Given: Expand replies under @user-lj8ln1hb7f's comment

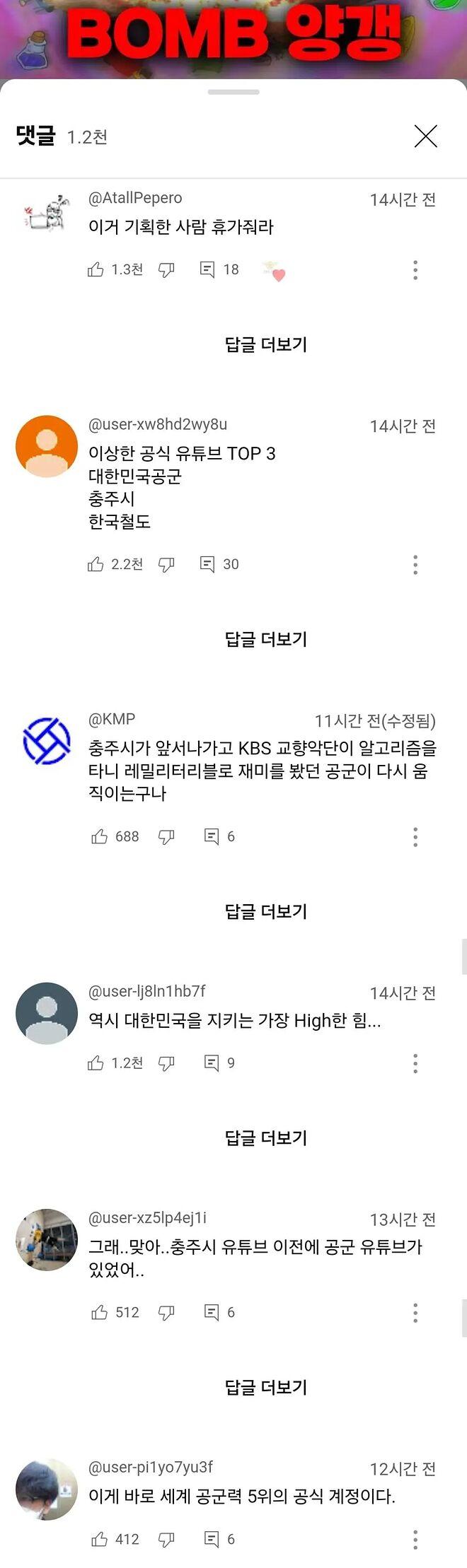Looking at the screenshot, I should pos(265,1137).
